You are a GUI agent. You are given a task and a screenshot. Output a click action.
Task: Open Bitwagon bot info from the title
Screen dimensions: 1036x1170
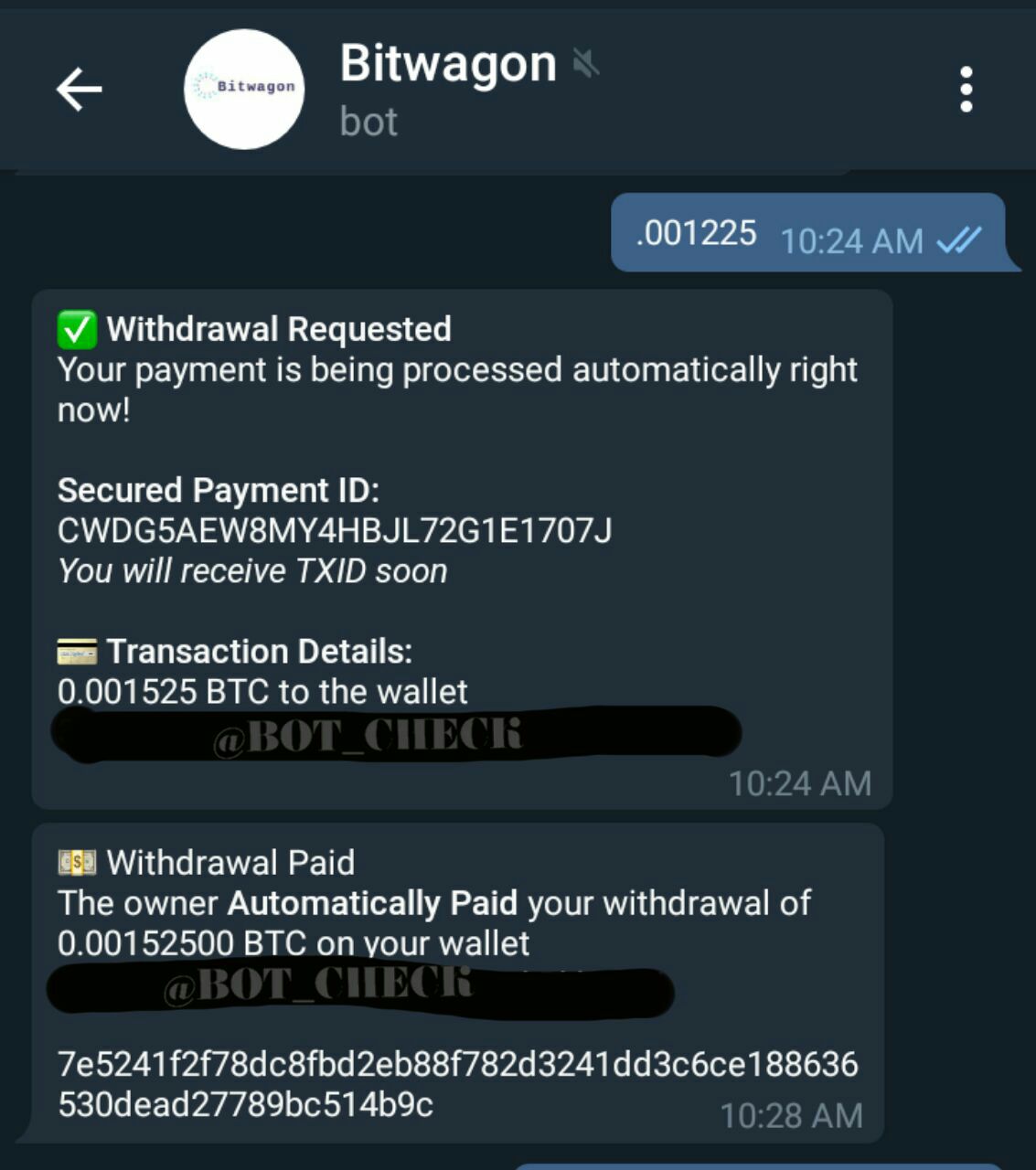pos(448,66)
